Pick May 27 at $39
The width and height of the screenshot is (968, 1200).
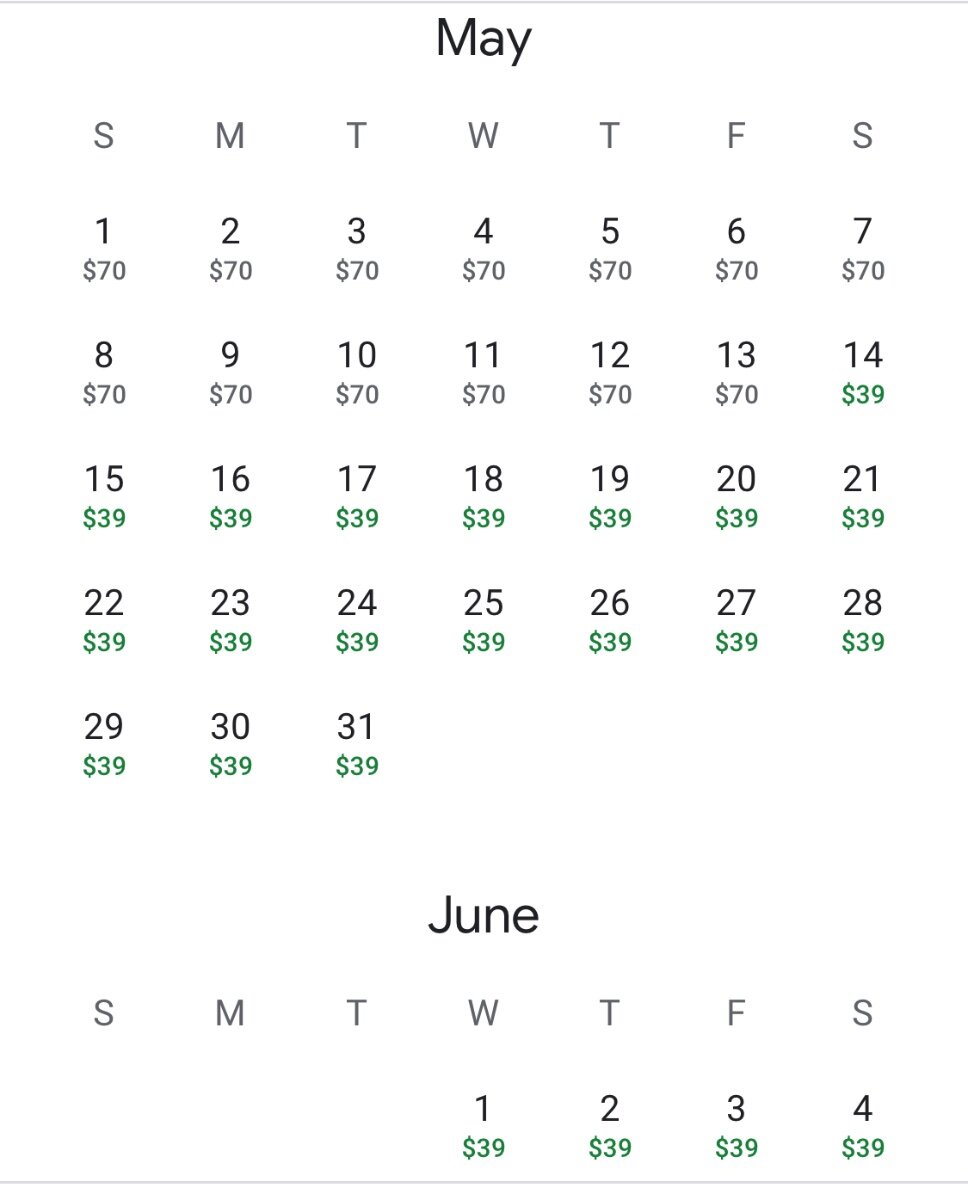point(736,619)
